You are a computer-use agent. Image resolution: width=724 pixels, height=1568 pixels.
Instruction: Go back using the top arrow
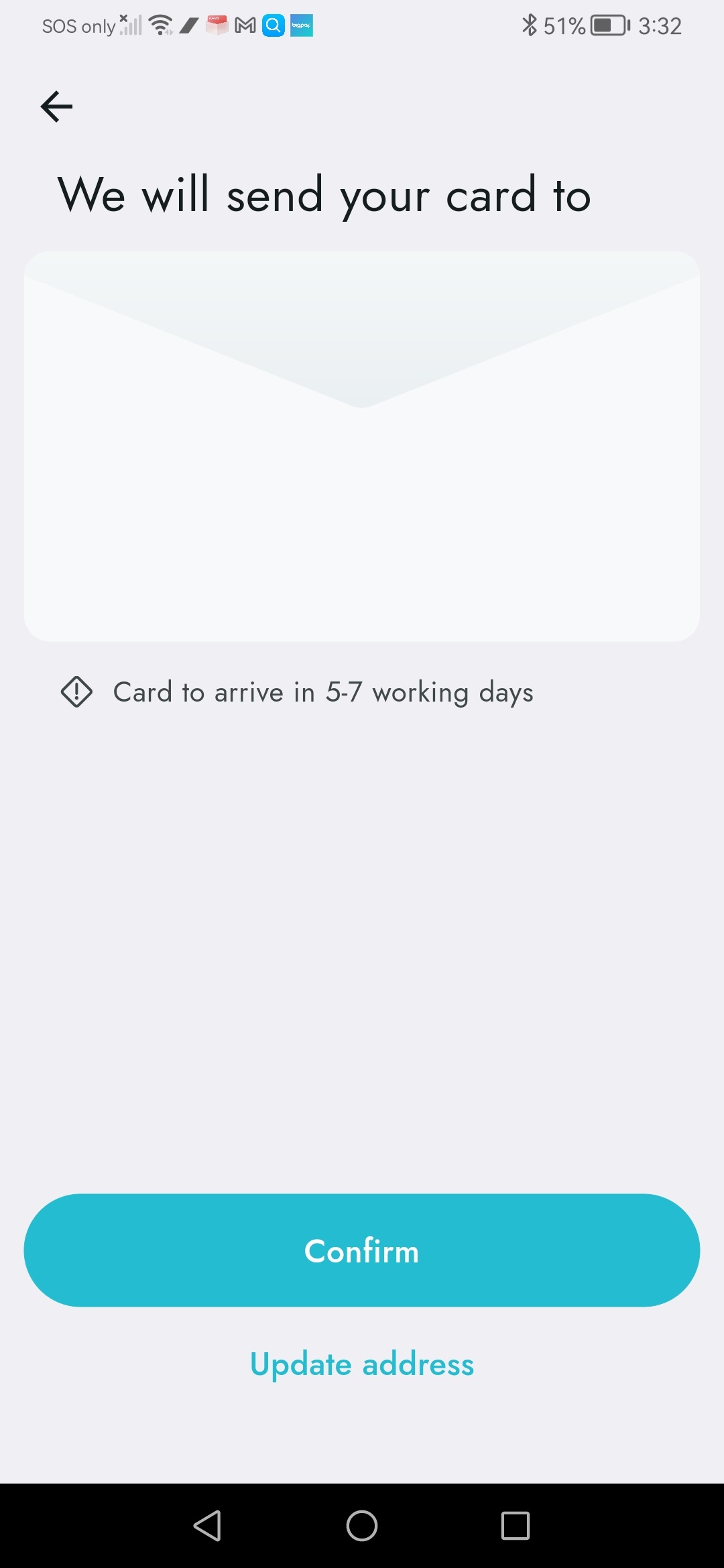[56, 107]
